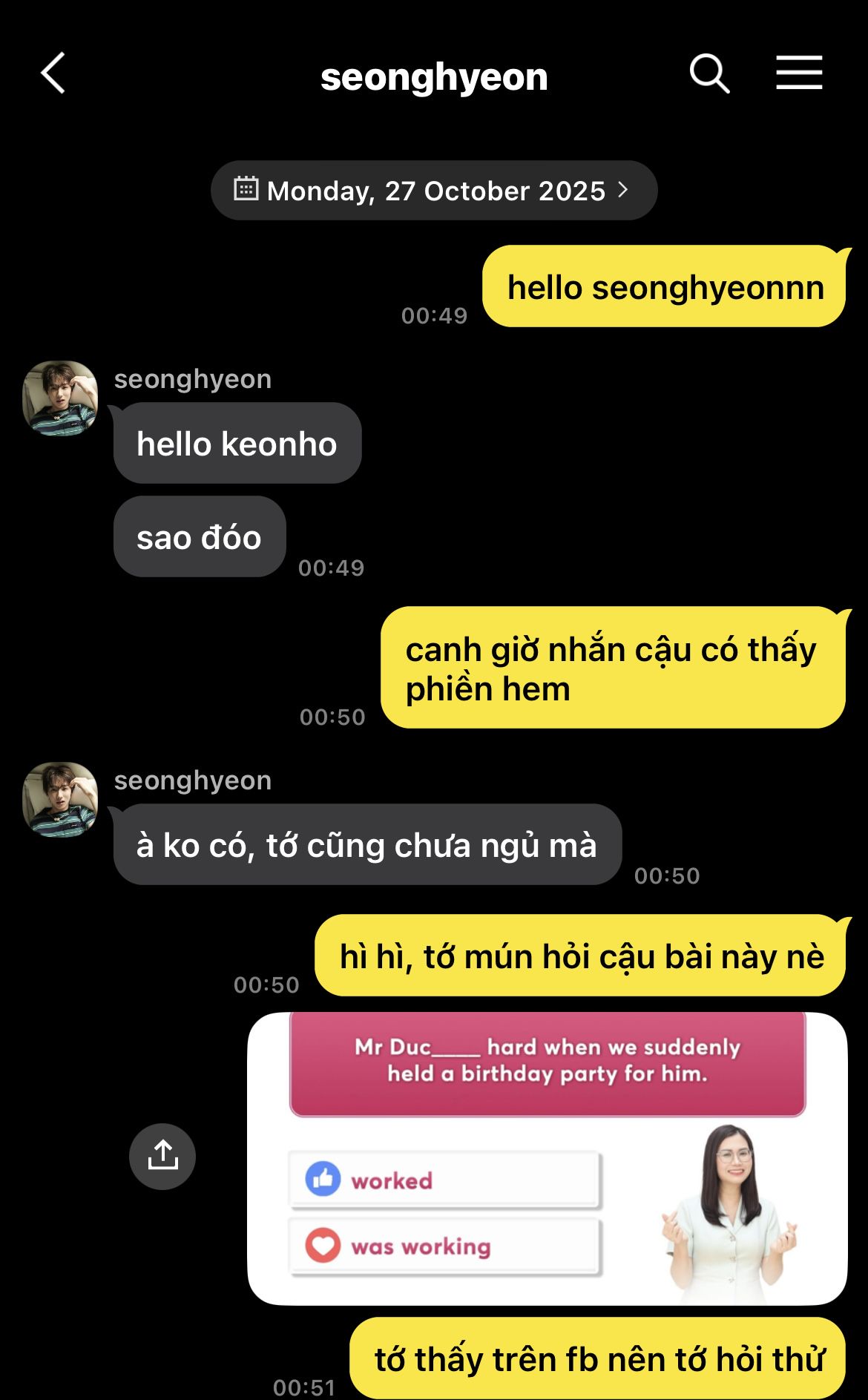Tap seonghyeon's avatar beside "à ko có" message

coord(60,800)
